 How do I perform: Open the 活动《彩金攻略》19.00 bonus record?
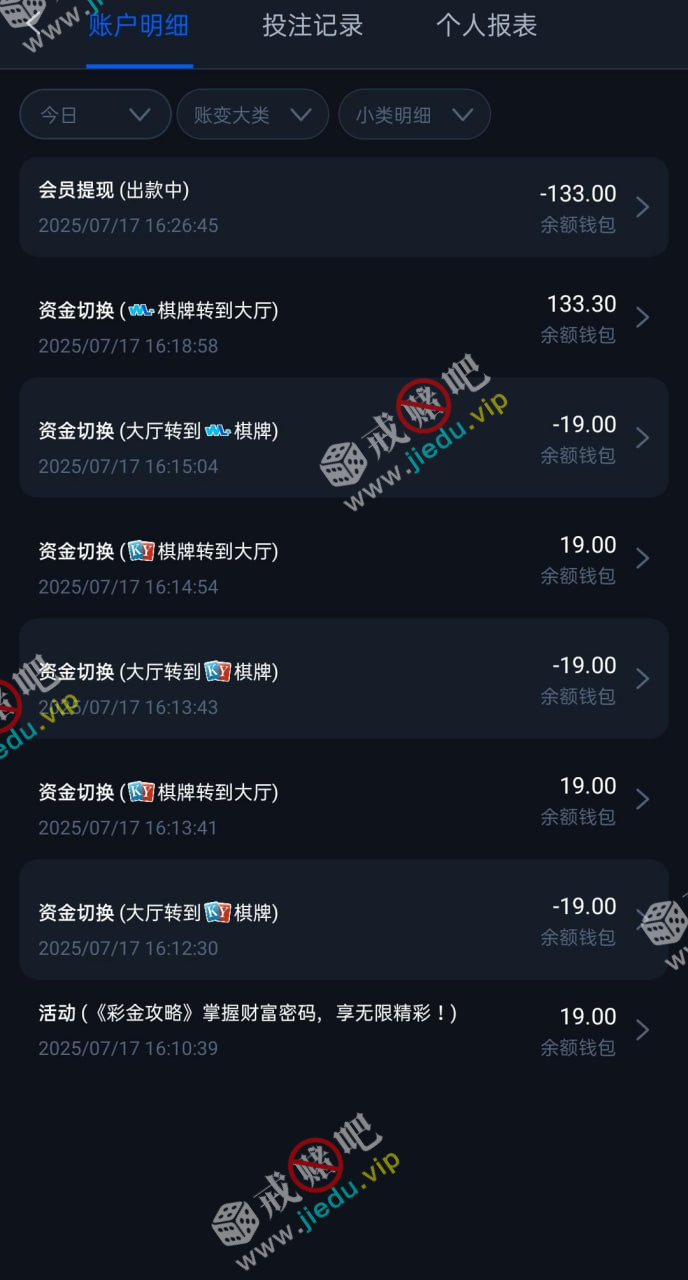tap(343, 1030)
